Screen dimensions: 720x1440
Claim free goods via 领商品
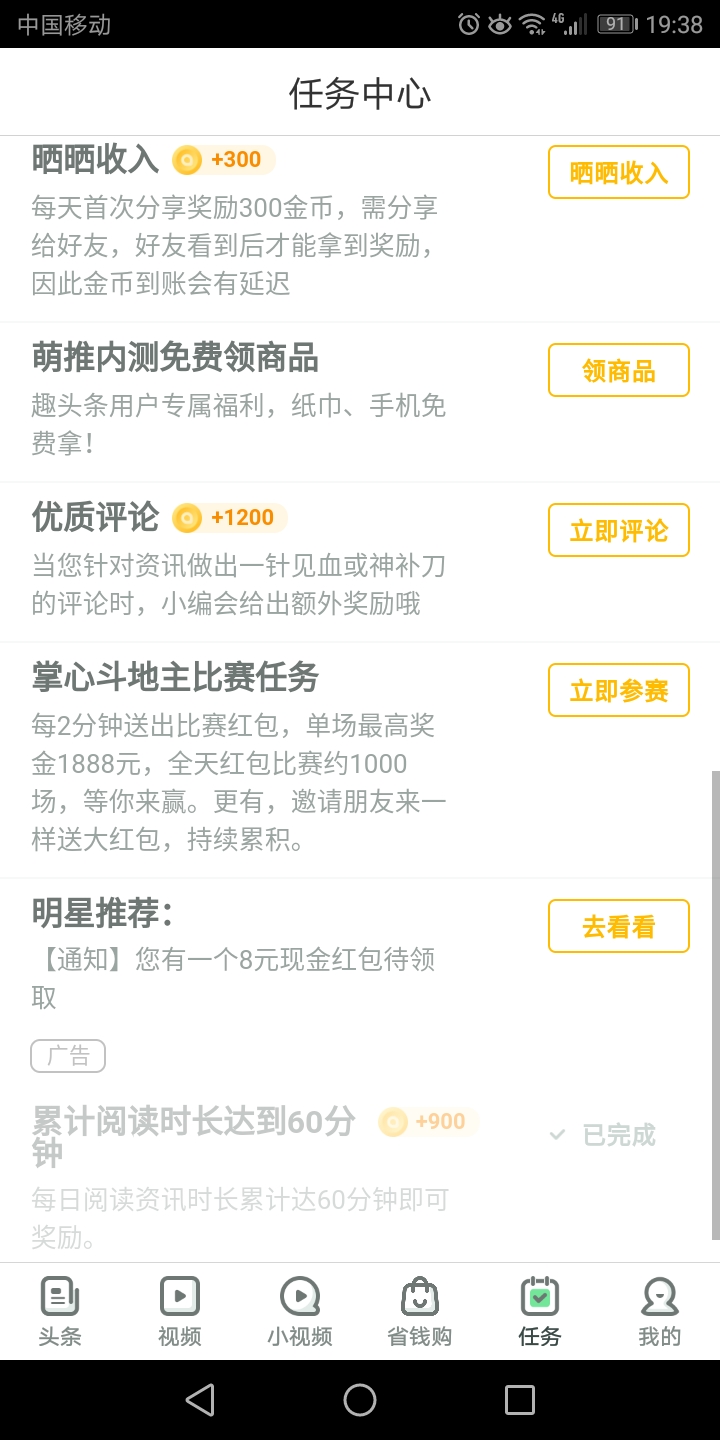coord(618,370)
